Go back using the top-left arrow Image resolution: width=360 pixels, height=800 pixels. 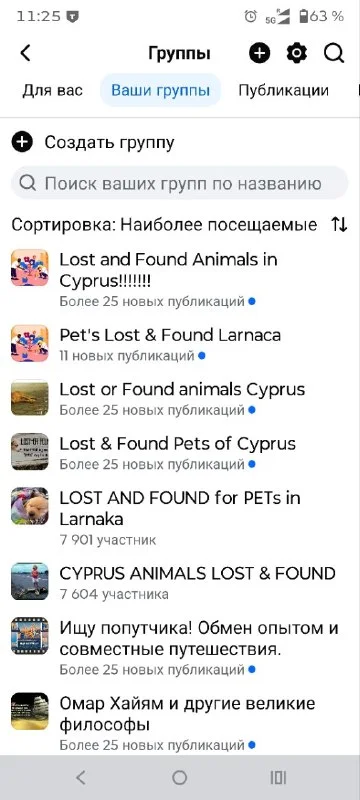(25, 53)
